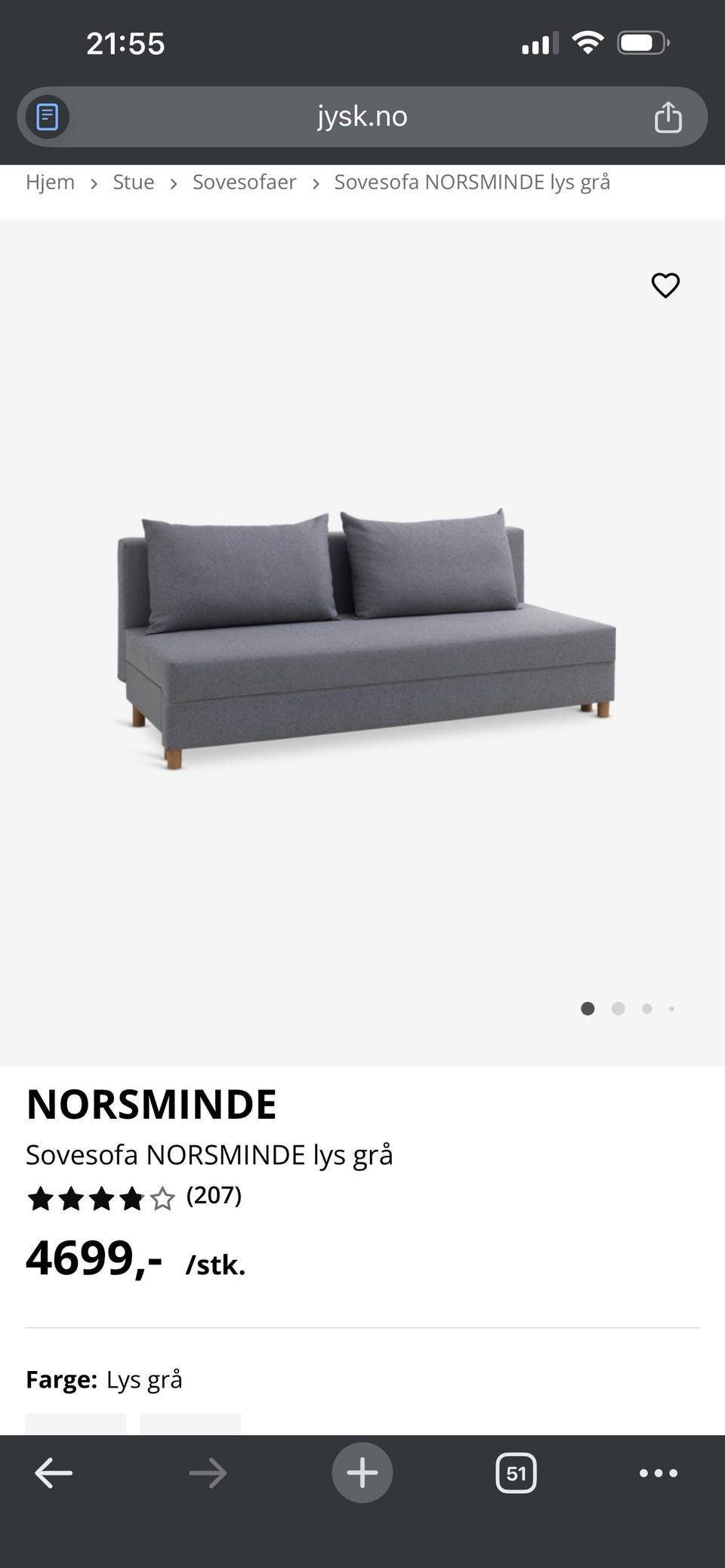Click the NORSMINDE sofa product photo
The width and height of the screenshot is (725, 1568).
coord(362,642)
